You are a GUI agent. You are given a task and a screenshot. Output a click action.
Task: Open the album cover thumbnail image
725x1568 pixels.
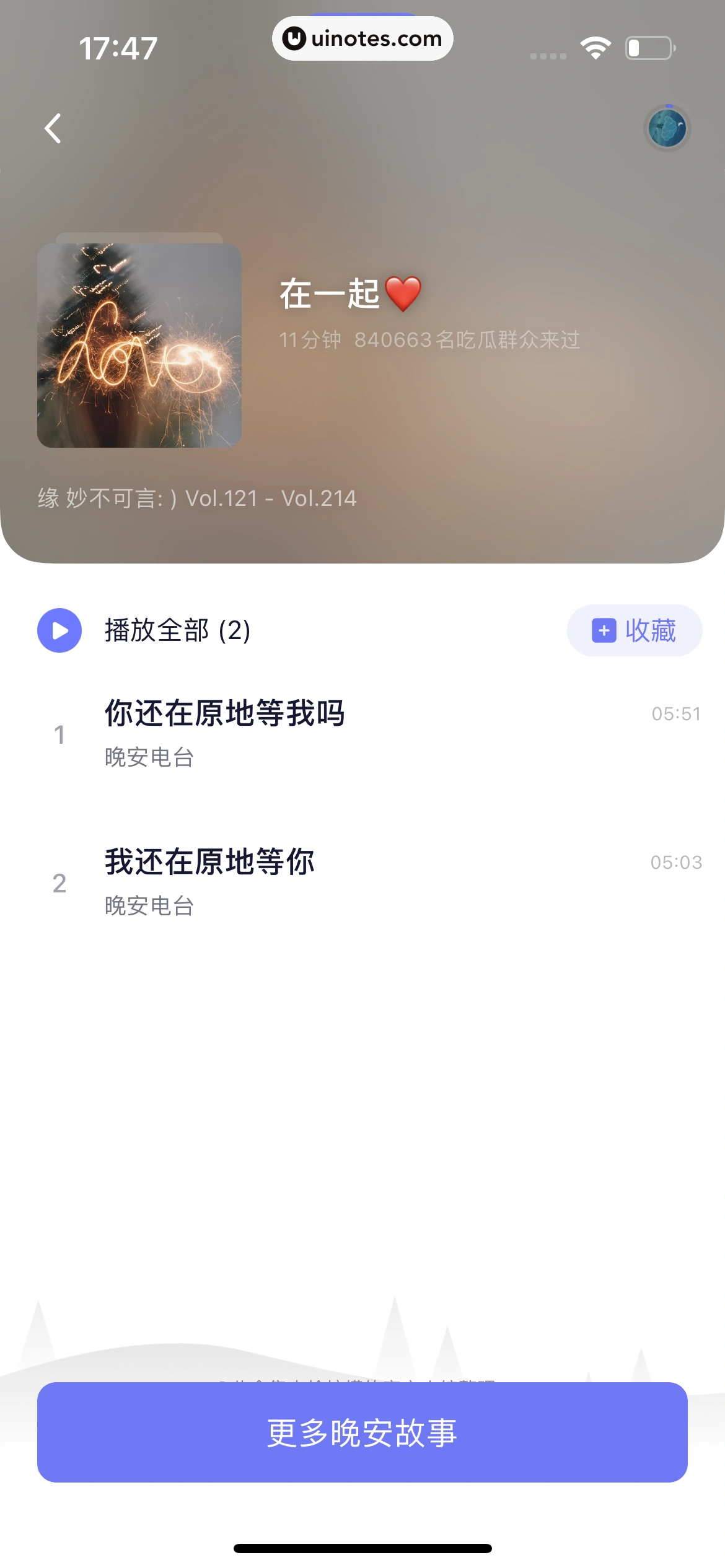coord(141,347)
